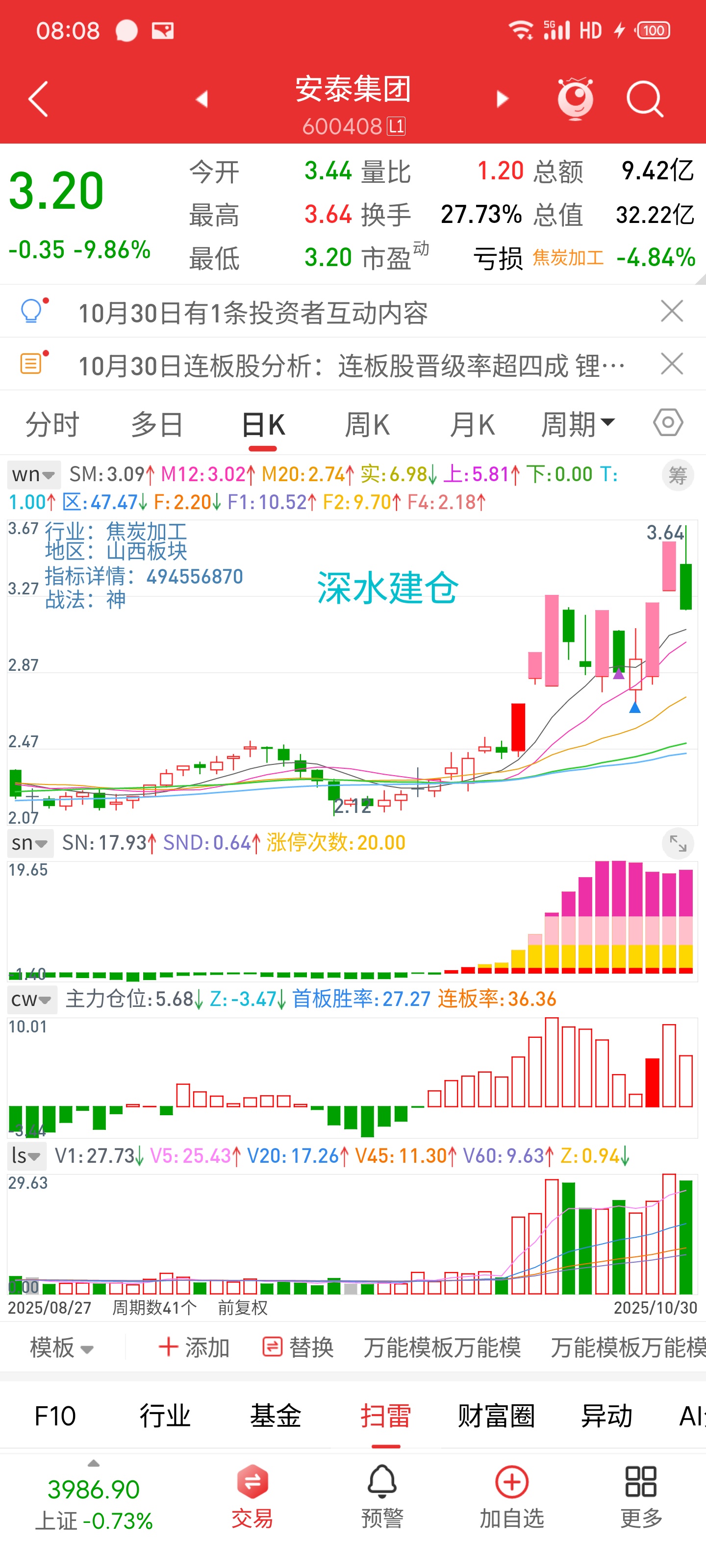This screenshot has width=706, height=1568.
Task: Dismiss the investor interaction notice
Action: 672,312
